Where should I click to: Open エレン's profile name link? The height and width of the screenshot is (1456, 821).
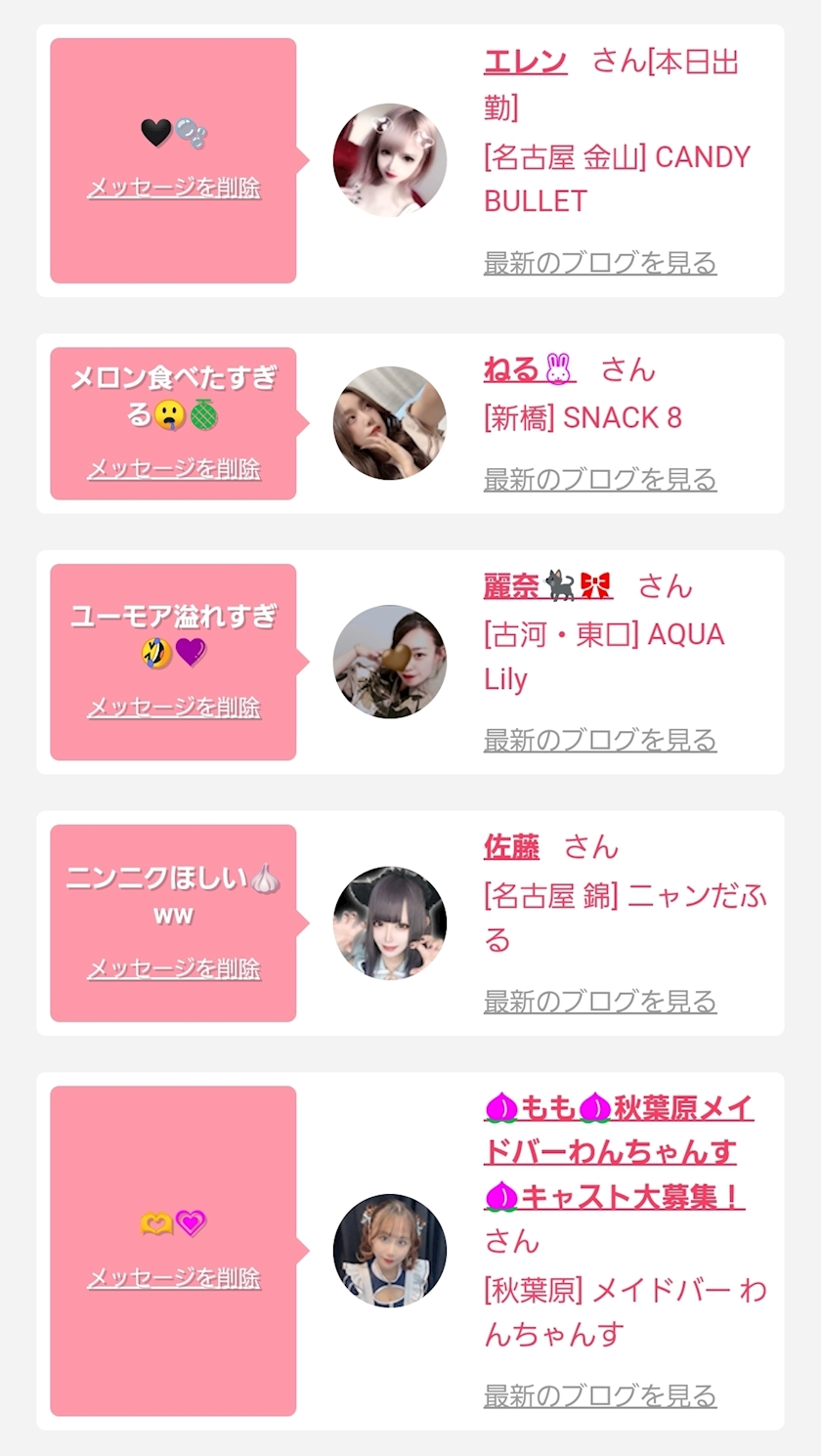point(525,62)
